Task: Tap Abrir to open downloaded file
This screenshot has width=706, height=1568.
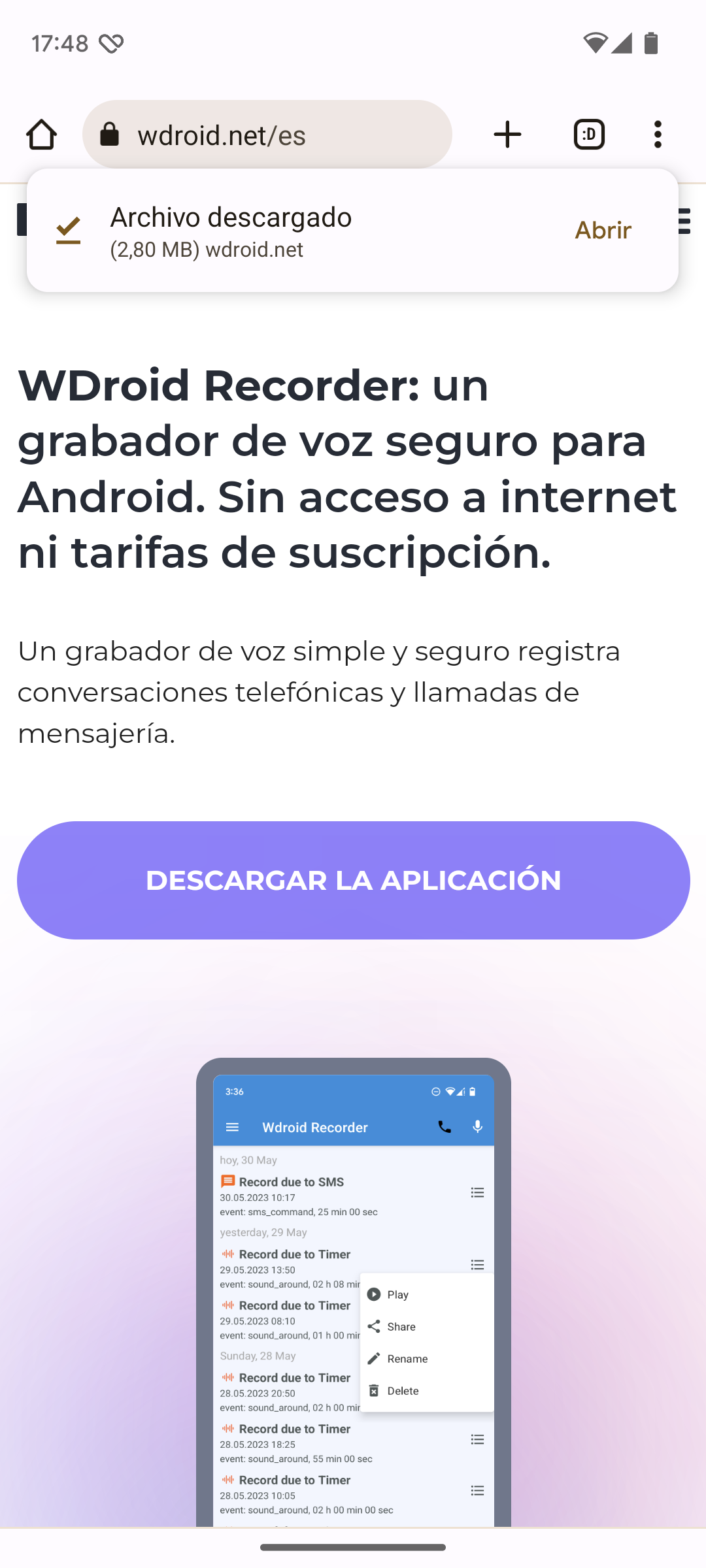Action: [603, 230]
